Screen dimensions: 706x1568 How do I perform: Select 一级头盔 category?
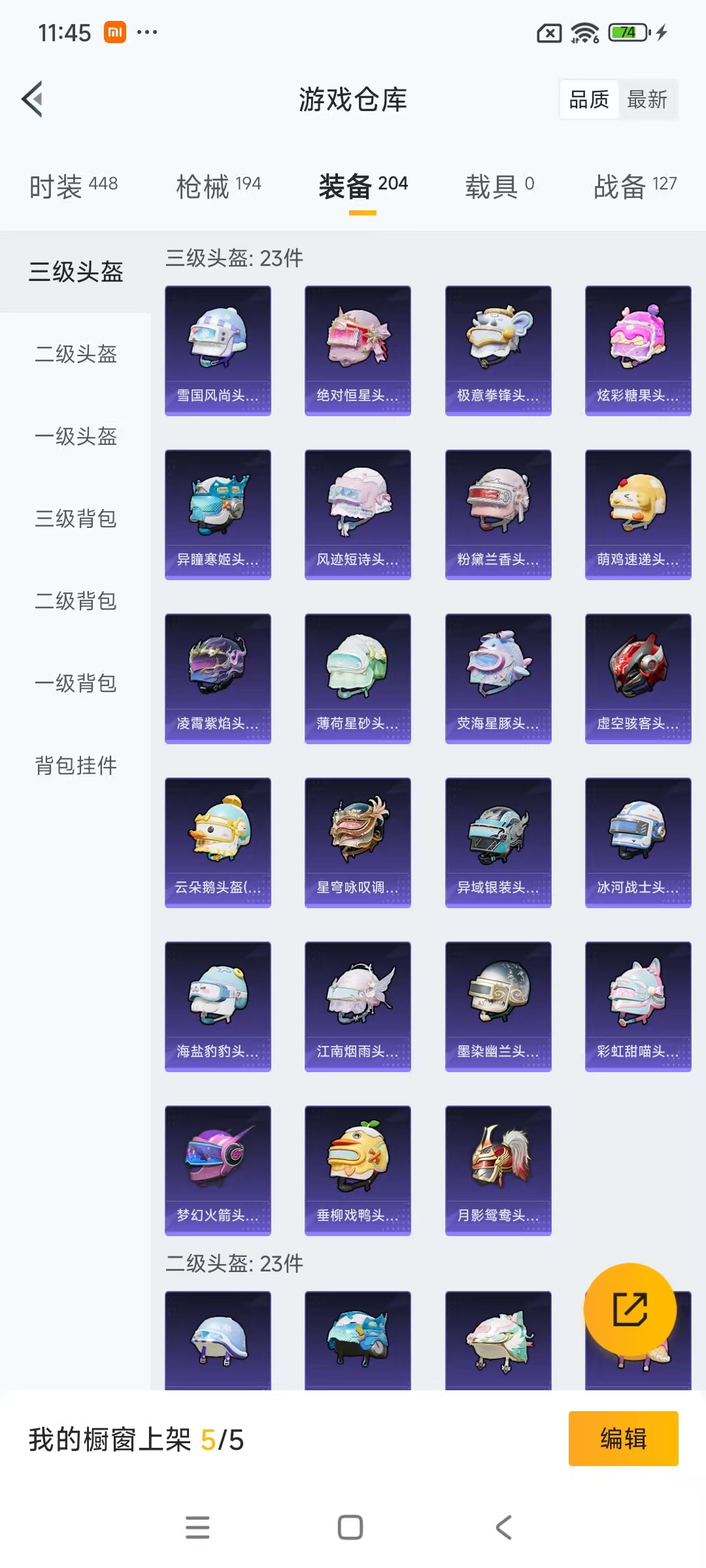tap(76, 436)
